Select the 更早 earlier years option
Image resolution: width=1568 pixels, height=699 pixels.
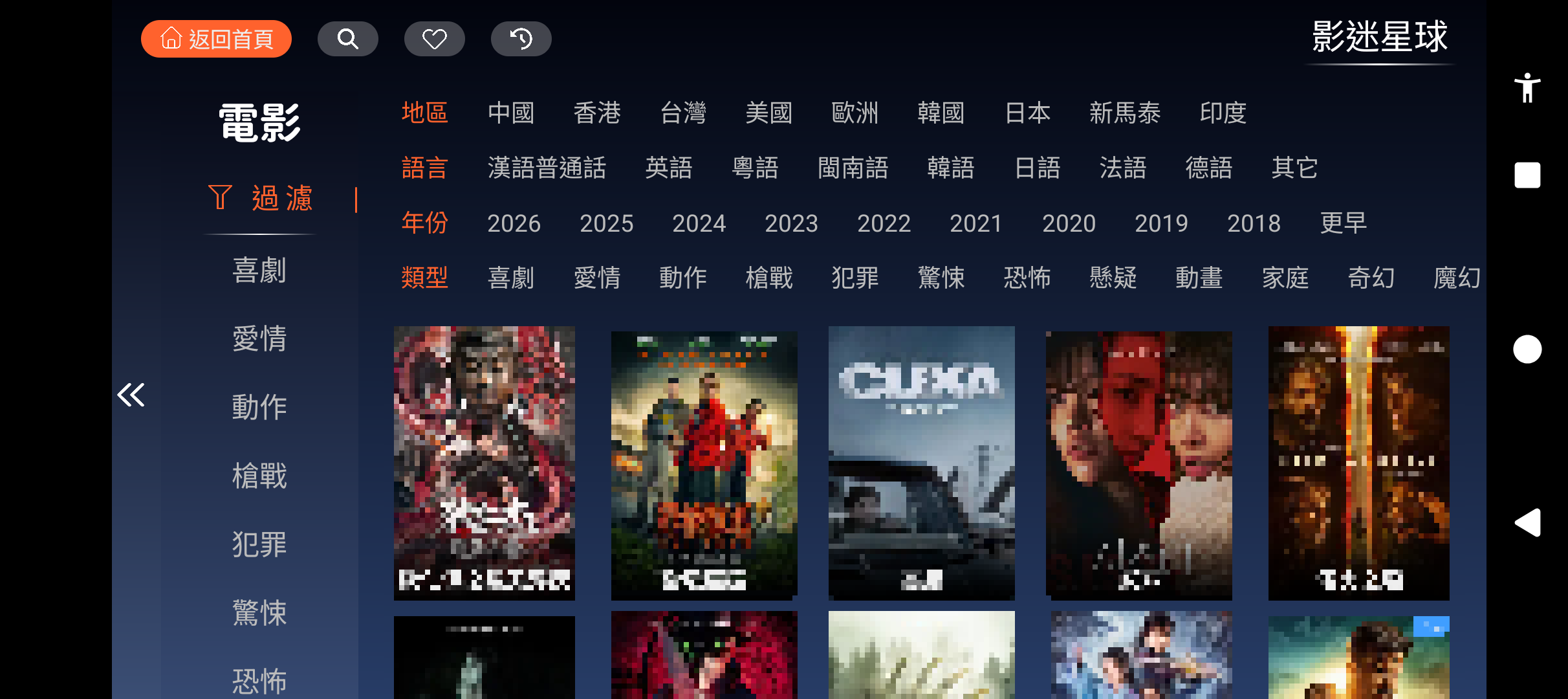click(1343, 223)
